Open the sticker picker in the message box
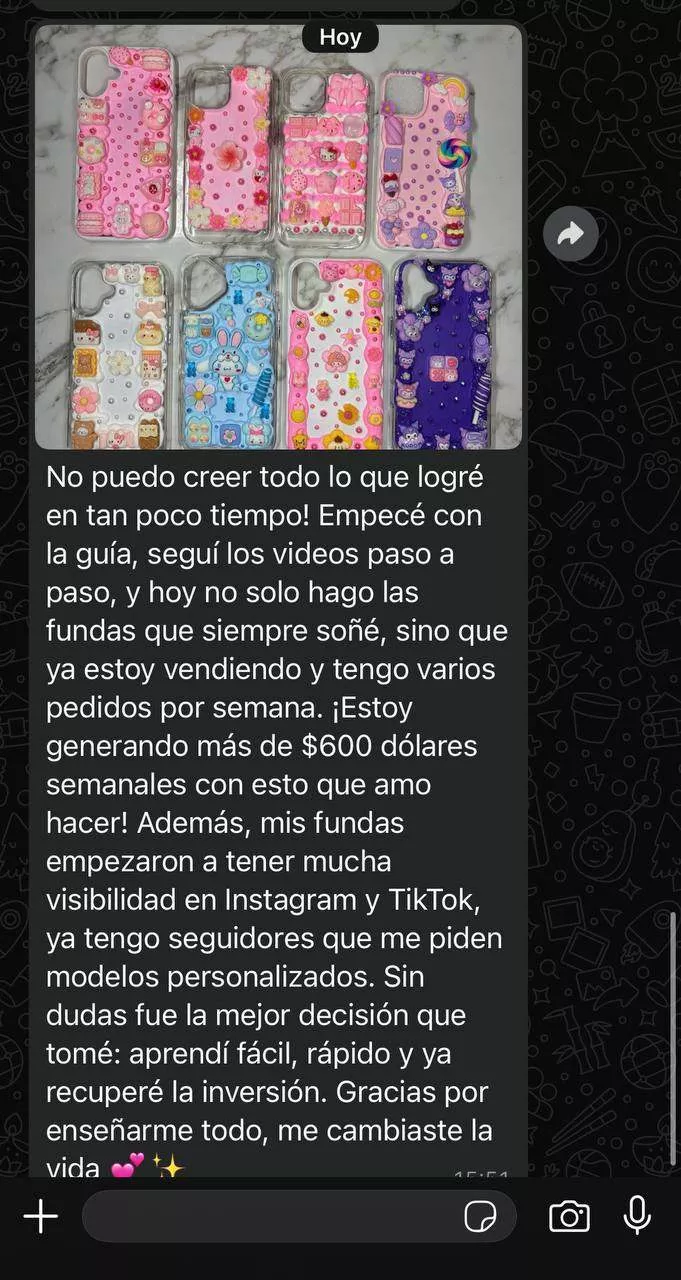This screenshot has width=681, height=1280. click(x=480, y=1217)
